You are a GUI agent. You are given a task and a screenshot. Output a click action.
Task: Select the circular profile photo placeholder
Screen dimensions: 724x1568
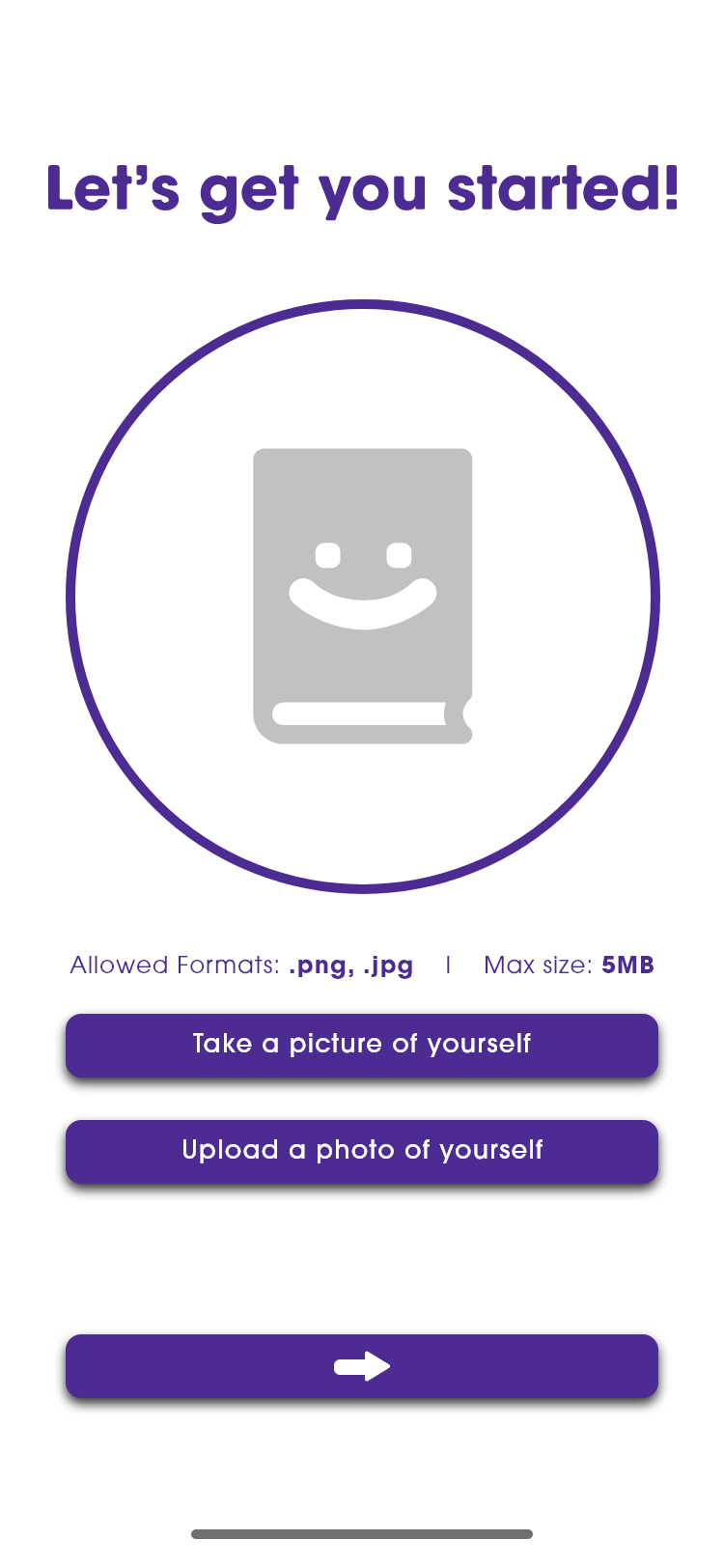(363, 597)
